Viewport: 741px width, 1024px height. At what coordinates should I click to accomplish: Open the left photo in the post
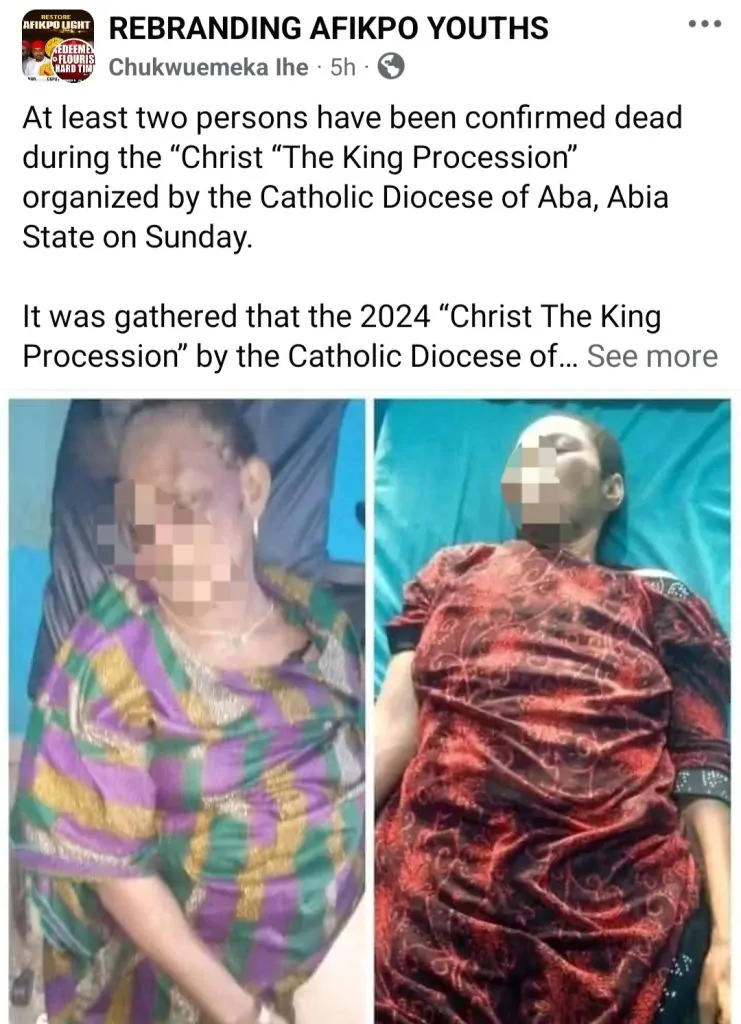pos(187,710)
